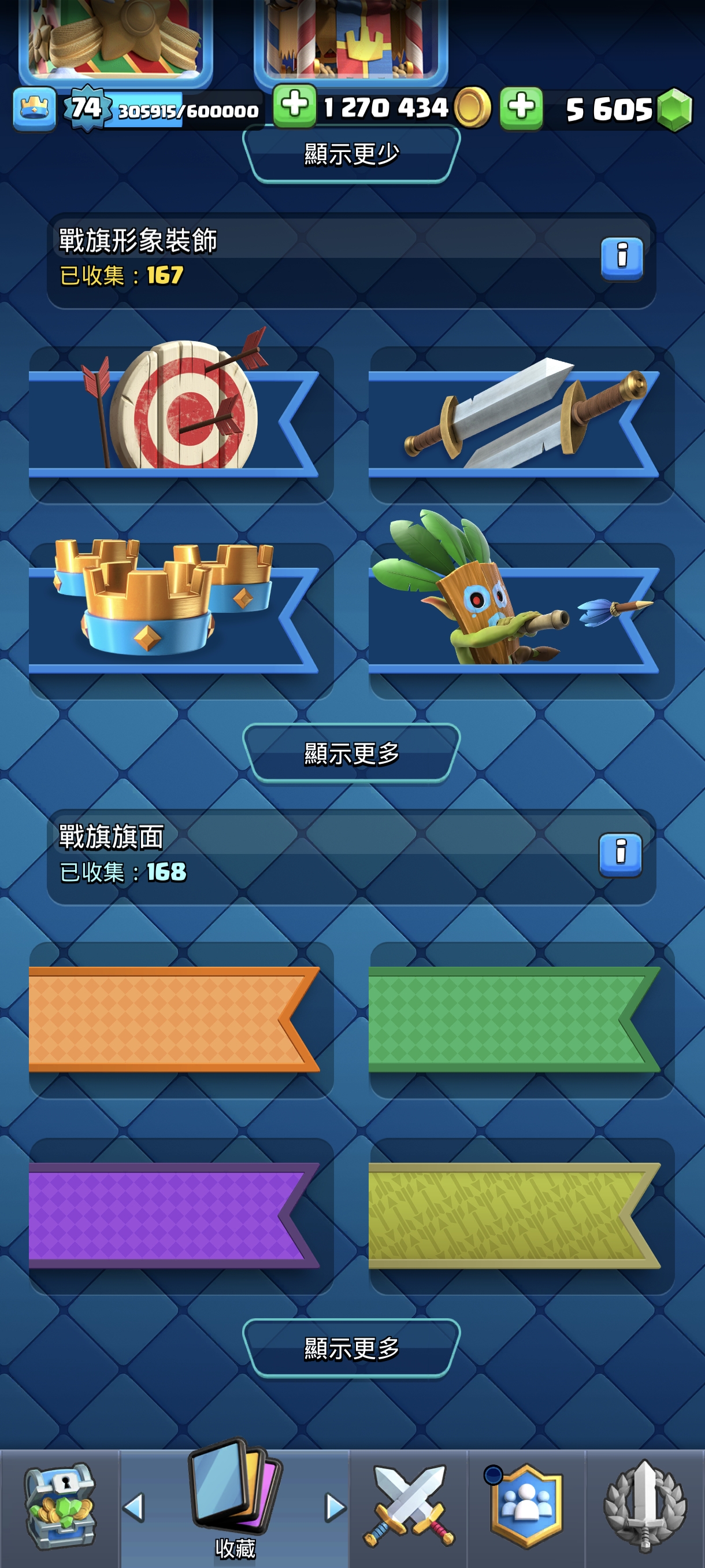Choose the purple banner frame
This screenshot has height=1568, width=705.
[x=181, y=1215]
